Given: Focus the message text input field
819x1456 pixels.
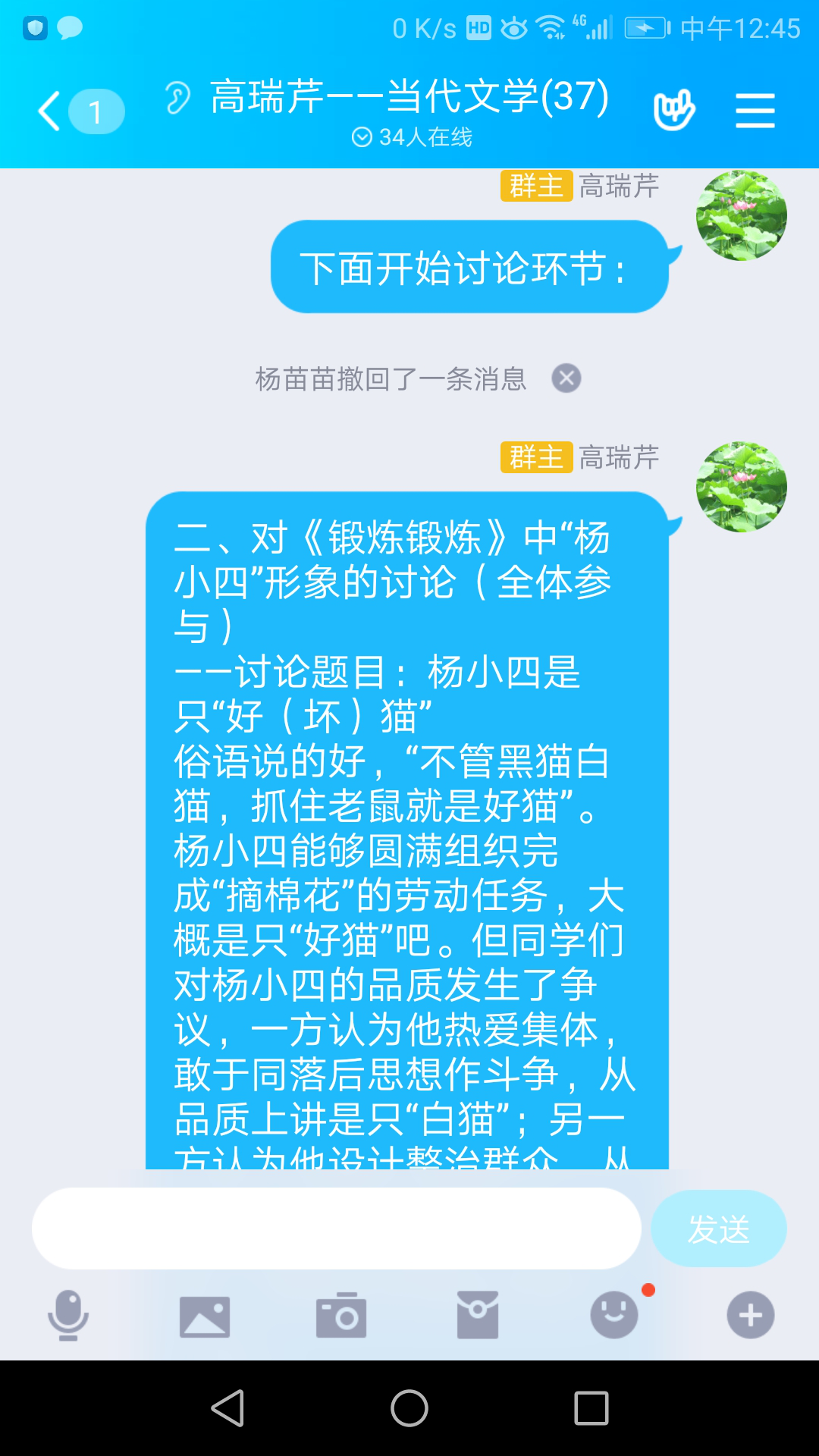Looking at the screenshot, I should coord(336,1228).
